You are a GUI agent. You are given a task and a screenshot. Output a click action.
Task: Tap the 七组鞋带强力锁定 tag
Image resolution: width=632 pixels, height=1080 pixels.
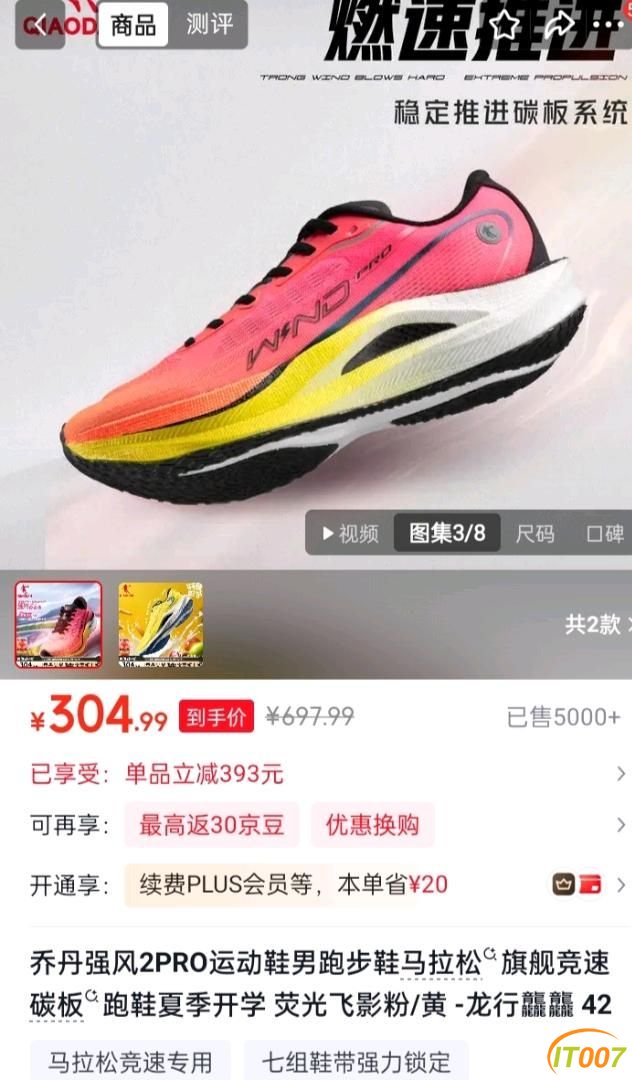(356, 1061)
